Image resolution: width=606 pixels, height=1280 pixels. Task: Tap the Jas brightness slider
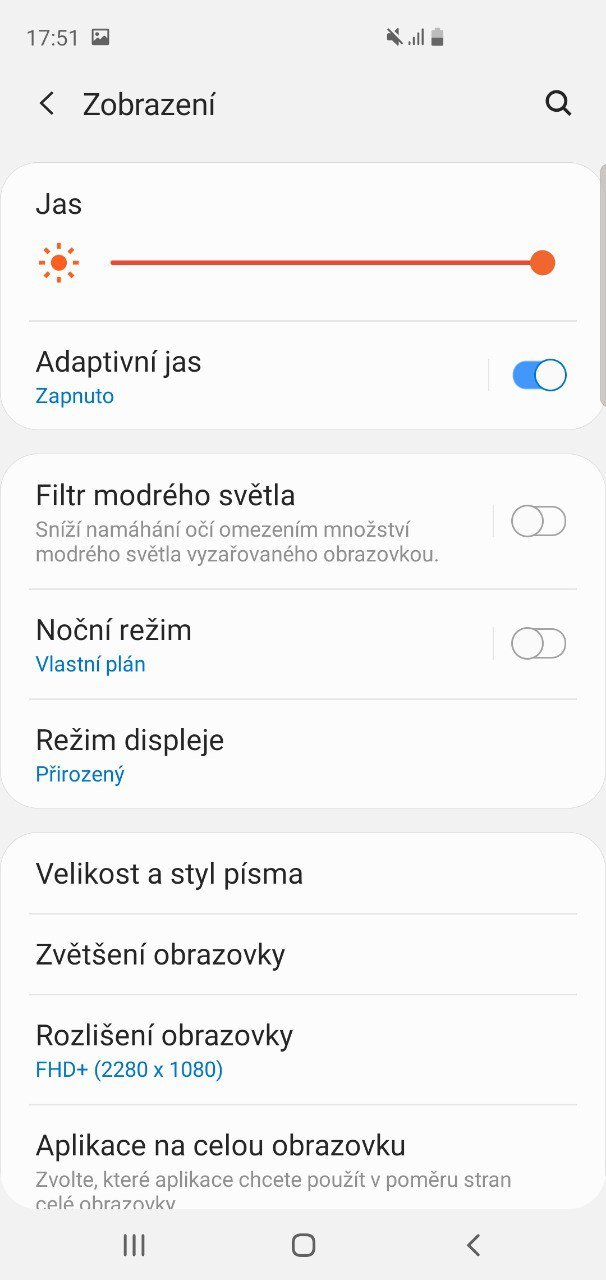coord(327,263)
